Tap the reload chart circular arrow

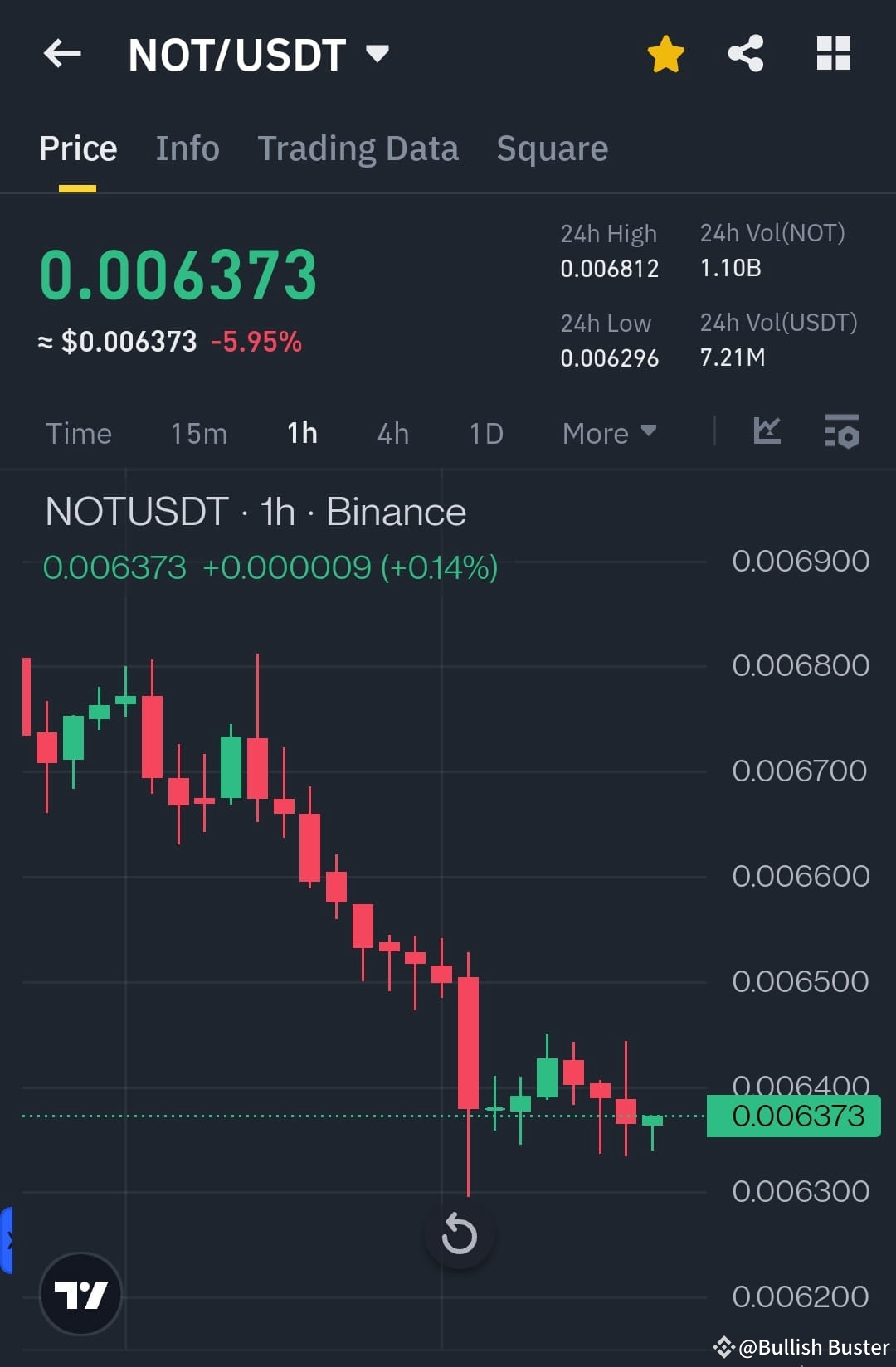[459, 1235]
